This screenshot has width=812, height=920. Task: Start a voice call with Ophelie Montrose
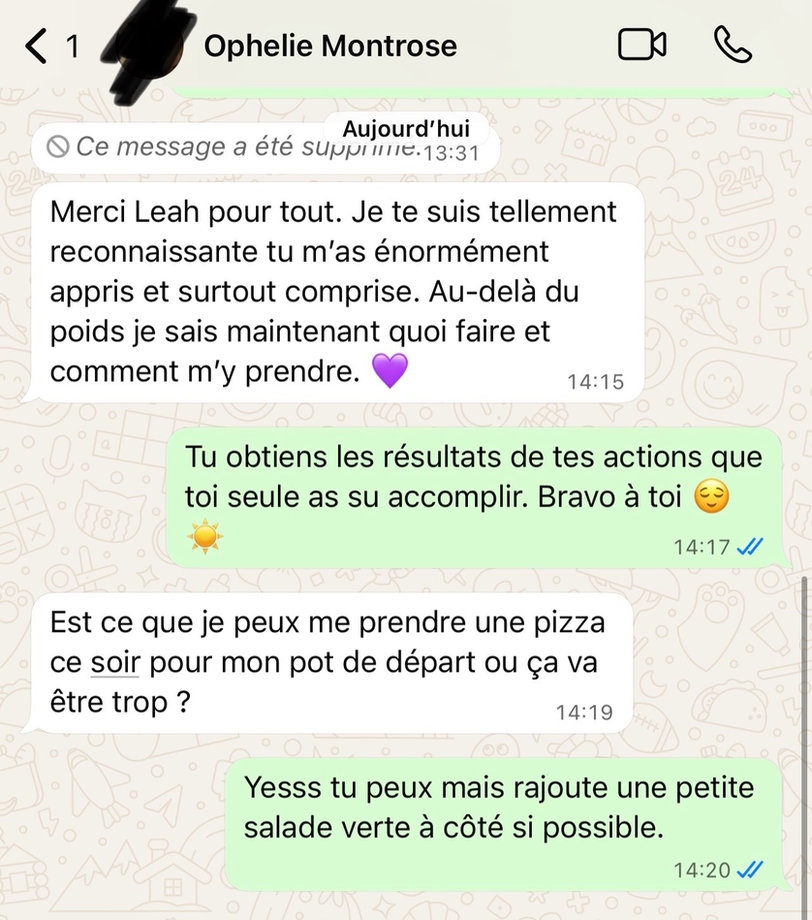pyautogui.click(x=733, y=45)
